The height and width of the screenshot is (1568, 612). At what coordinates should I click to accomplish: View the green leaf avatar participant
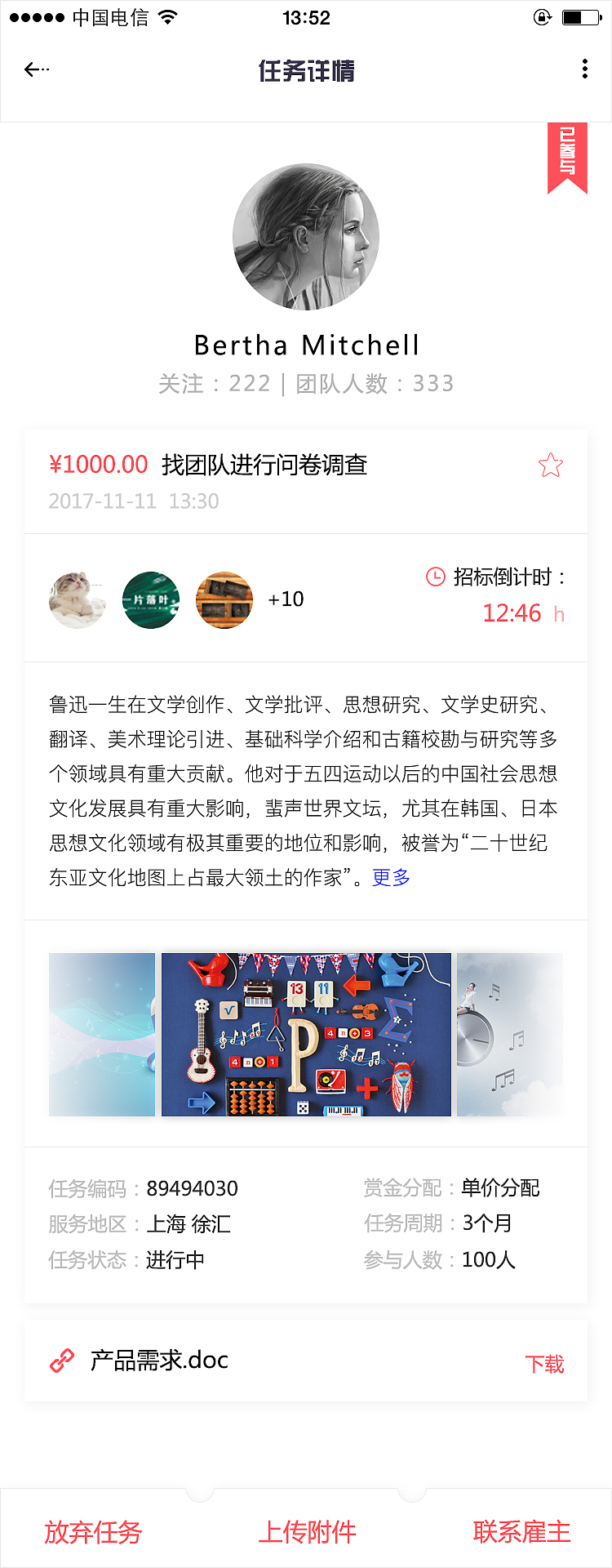coord(151,600)
